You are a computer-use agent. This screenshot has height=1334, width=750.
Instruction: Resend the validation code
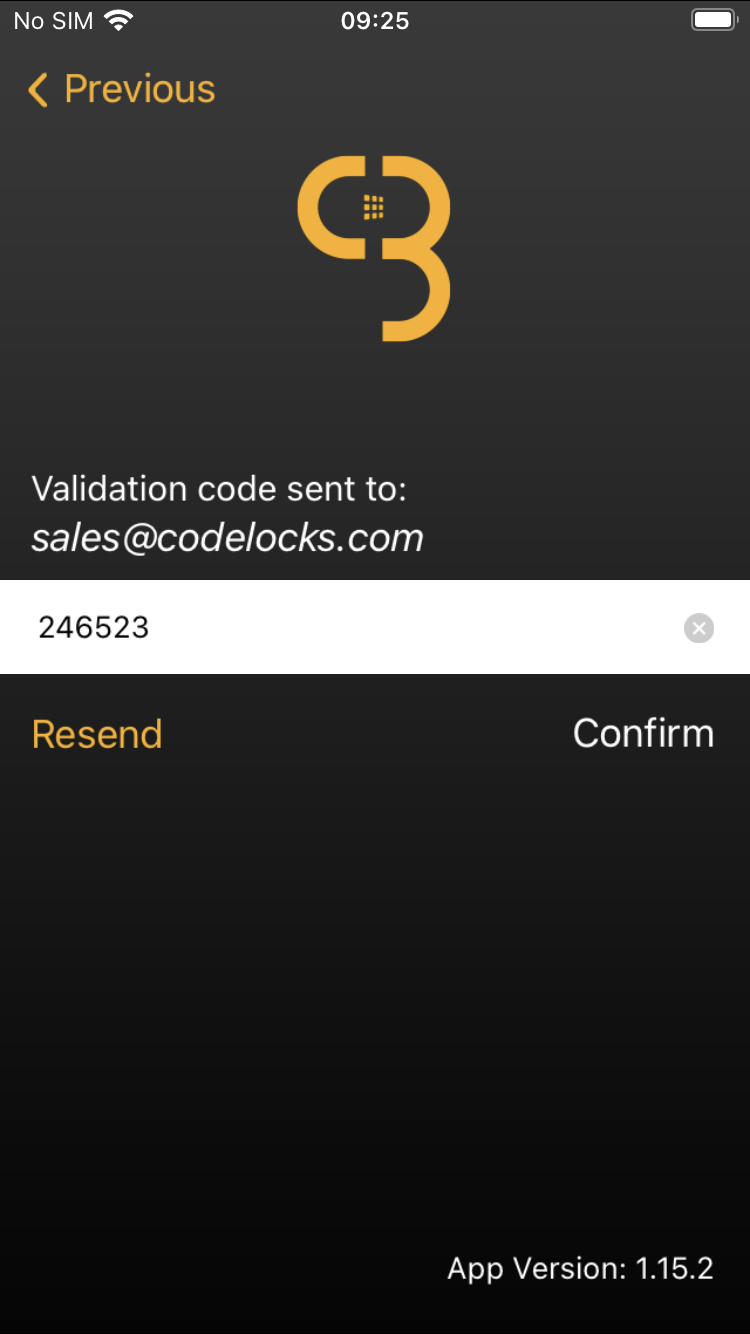[97, 734]
